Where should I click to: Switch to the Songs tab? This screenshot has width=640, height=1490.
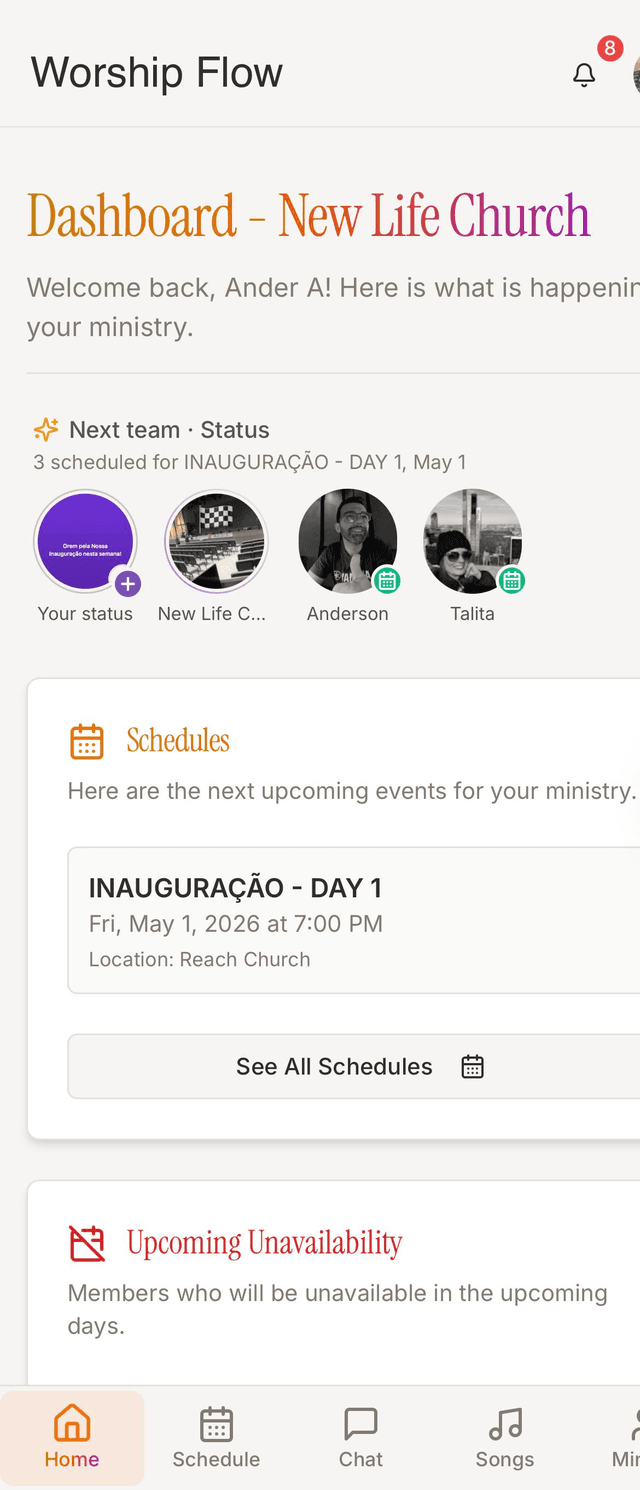coord(505,1438)
